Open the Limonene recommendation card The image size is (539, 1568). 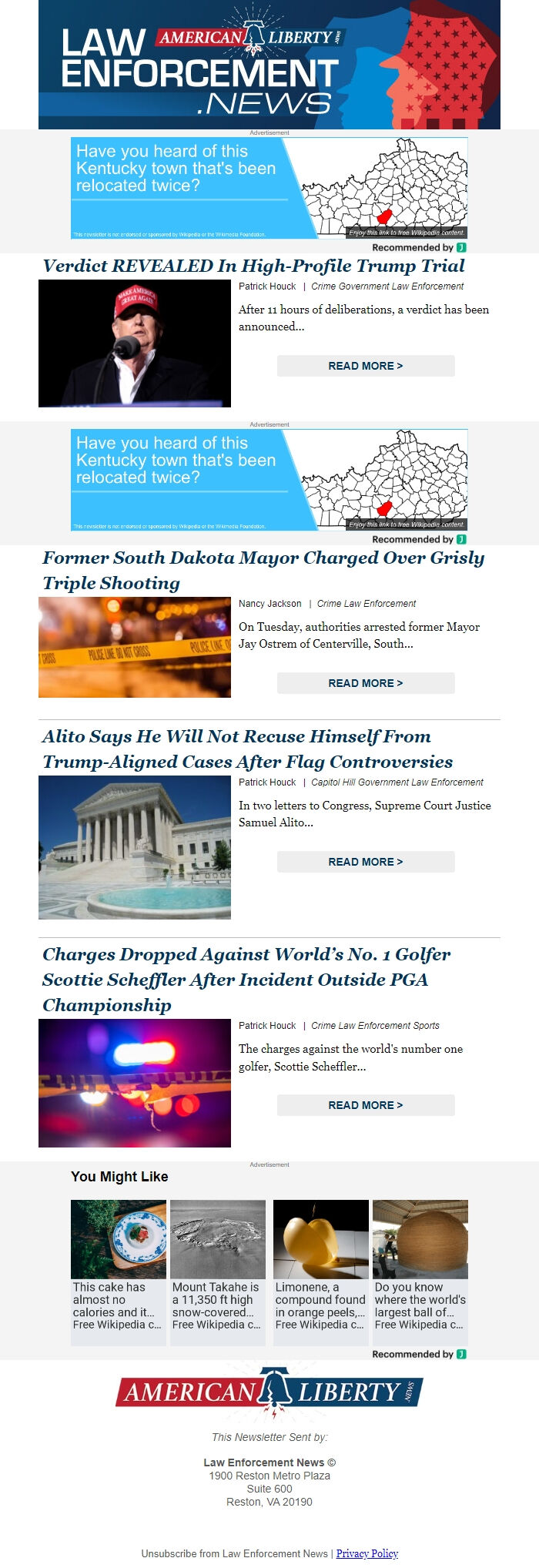click(x=321, y=1272)
